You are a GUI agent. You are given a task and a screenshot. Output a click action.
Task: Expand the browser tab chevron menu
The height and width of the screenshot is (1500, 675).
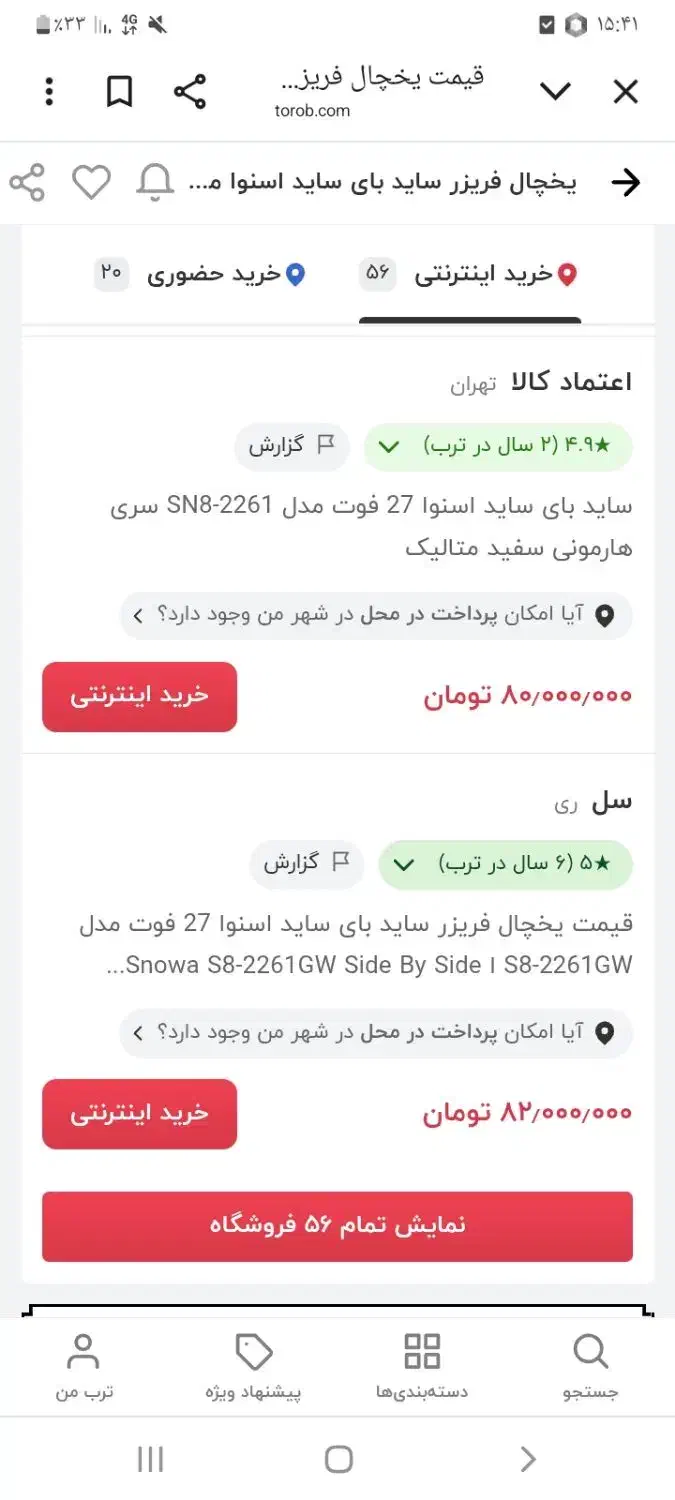click(555, 92)
